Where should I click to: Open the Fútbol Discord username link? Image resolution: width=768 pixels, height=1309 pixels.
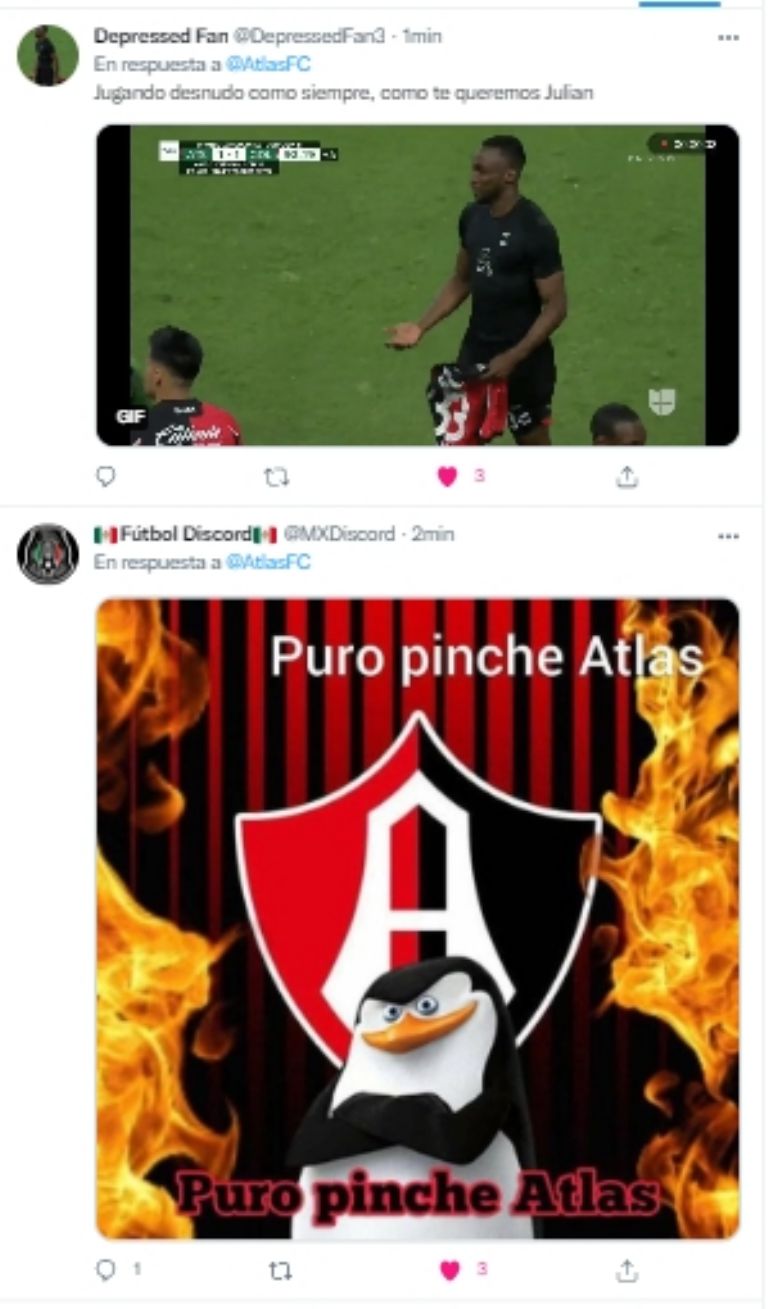coord(184,534)
